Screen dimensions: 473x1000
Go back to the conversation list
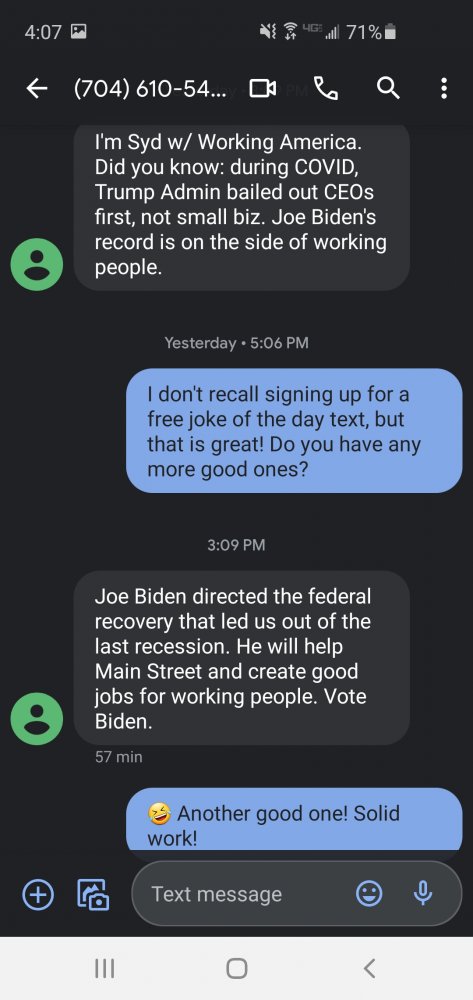(x=37, y=89)
